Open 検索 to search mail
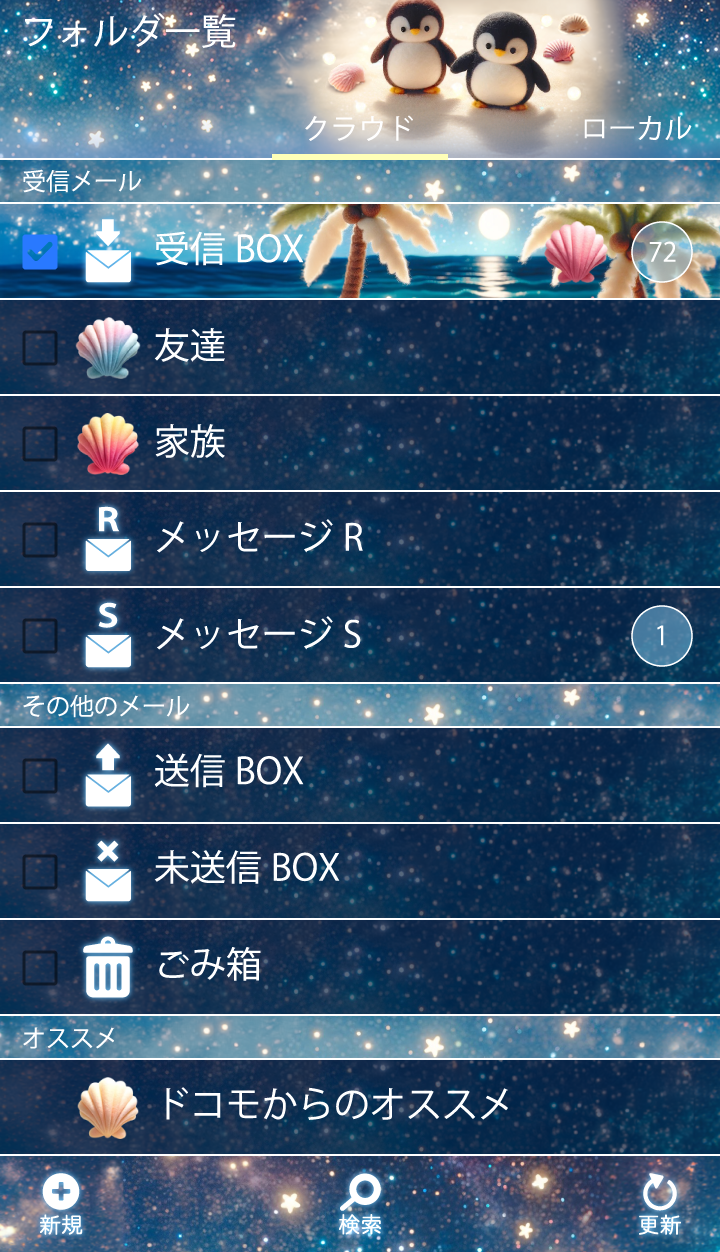720x1252 pixels. pyautogui.click(x=360, y=1205)
